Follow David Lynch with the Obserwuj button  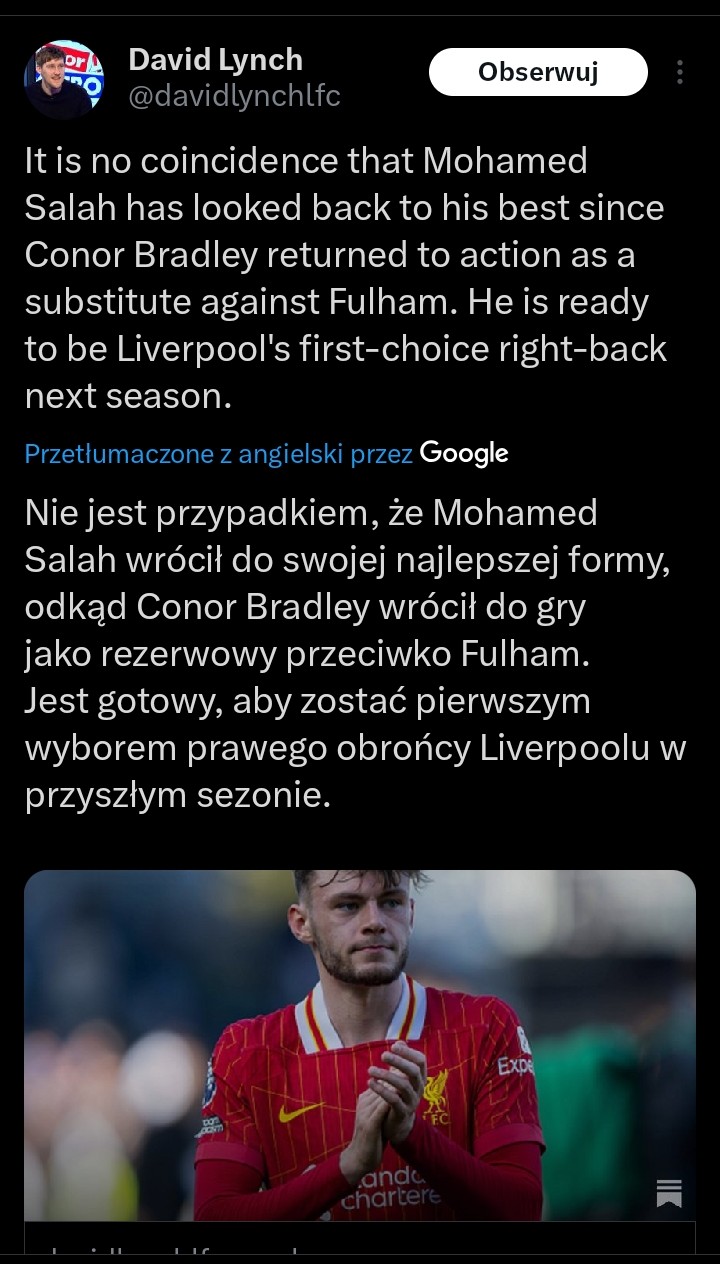tap(538, 72)
